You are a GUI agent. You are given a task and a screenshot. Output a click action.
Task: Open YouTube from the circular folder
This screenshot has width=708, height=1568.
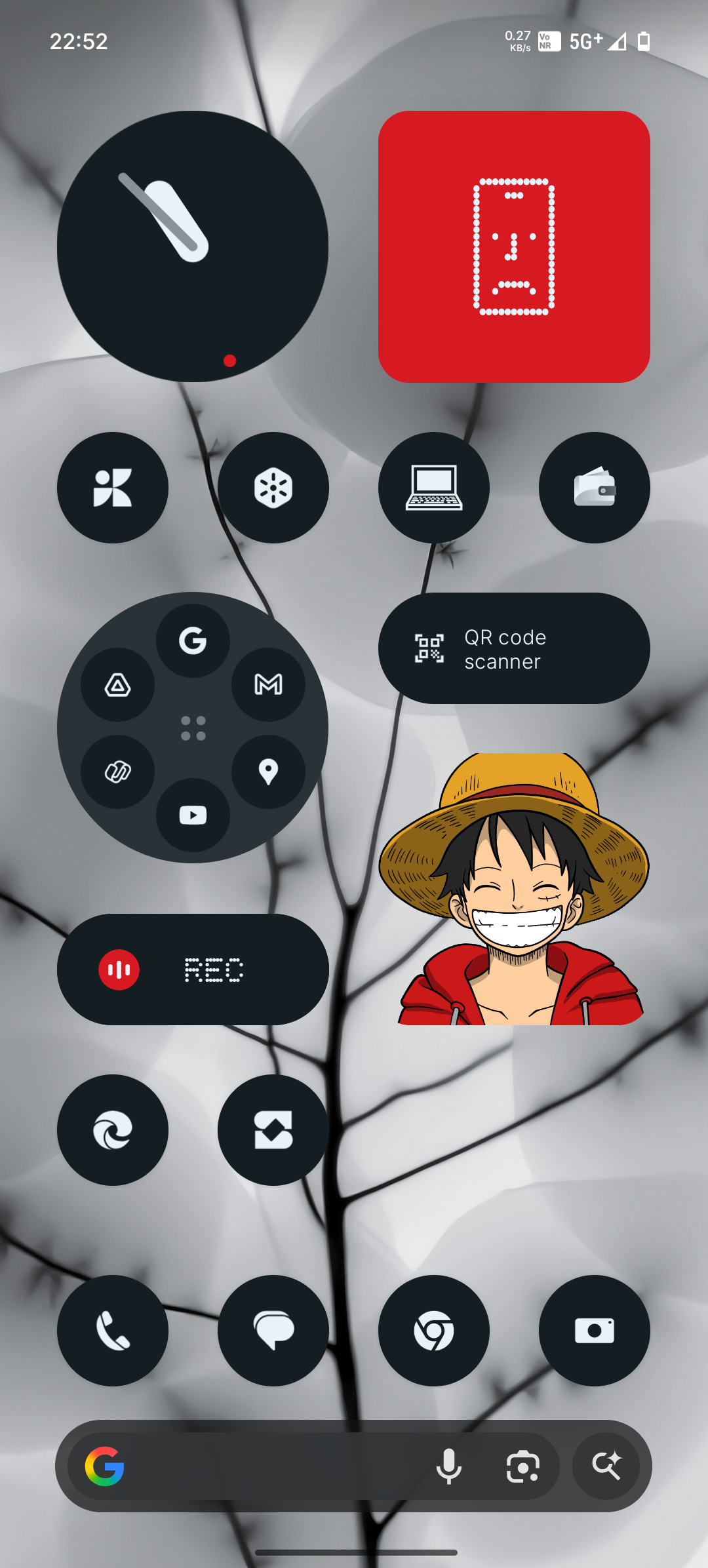click(193, 815)
